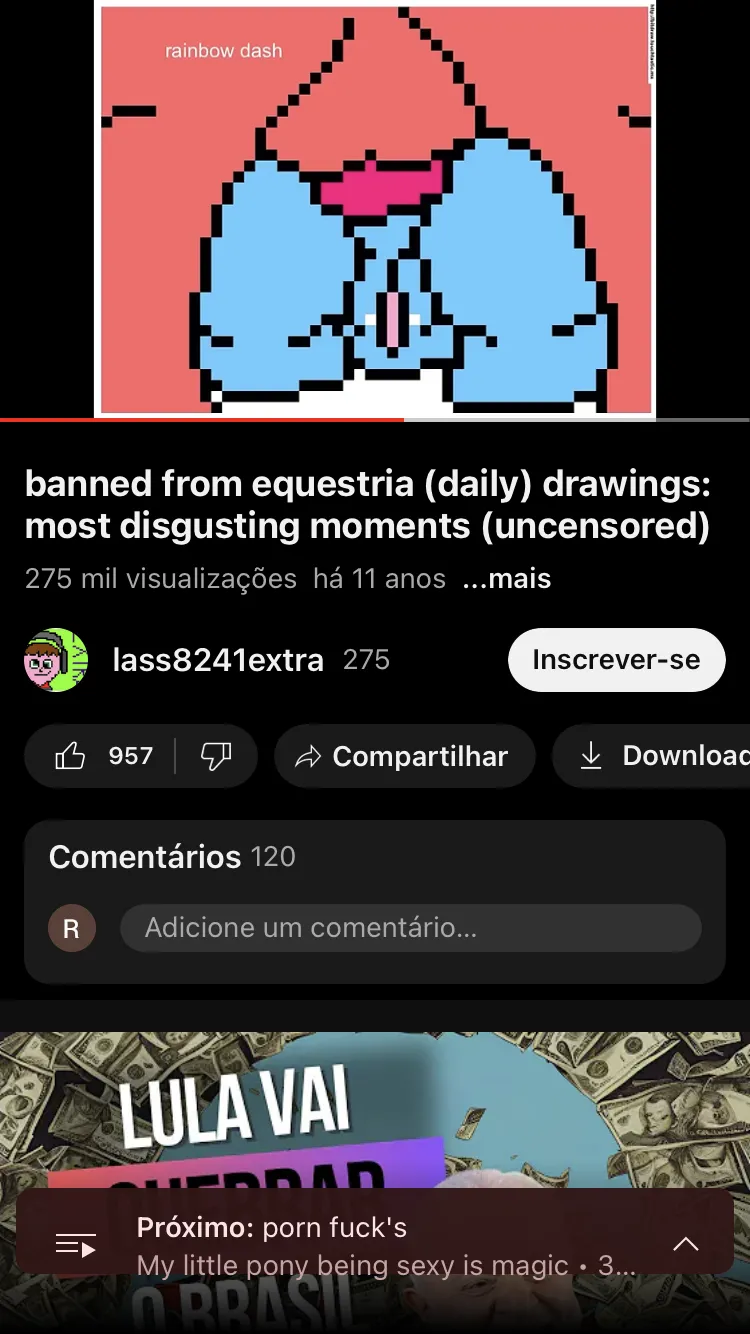Tap the video player to show controls

375,208
